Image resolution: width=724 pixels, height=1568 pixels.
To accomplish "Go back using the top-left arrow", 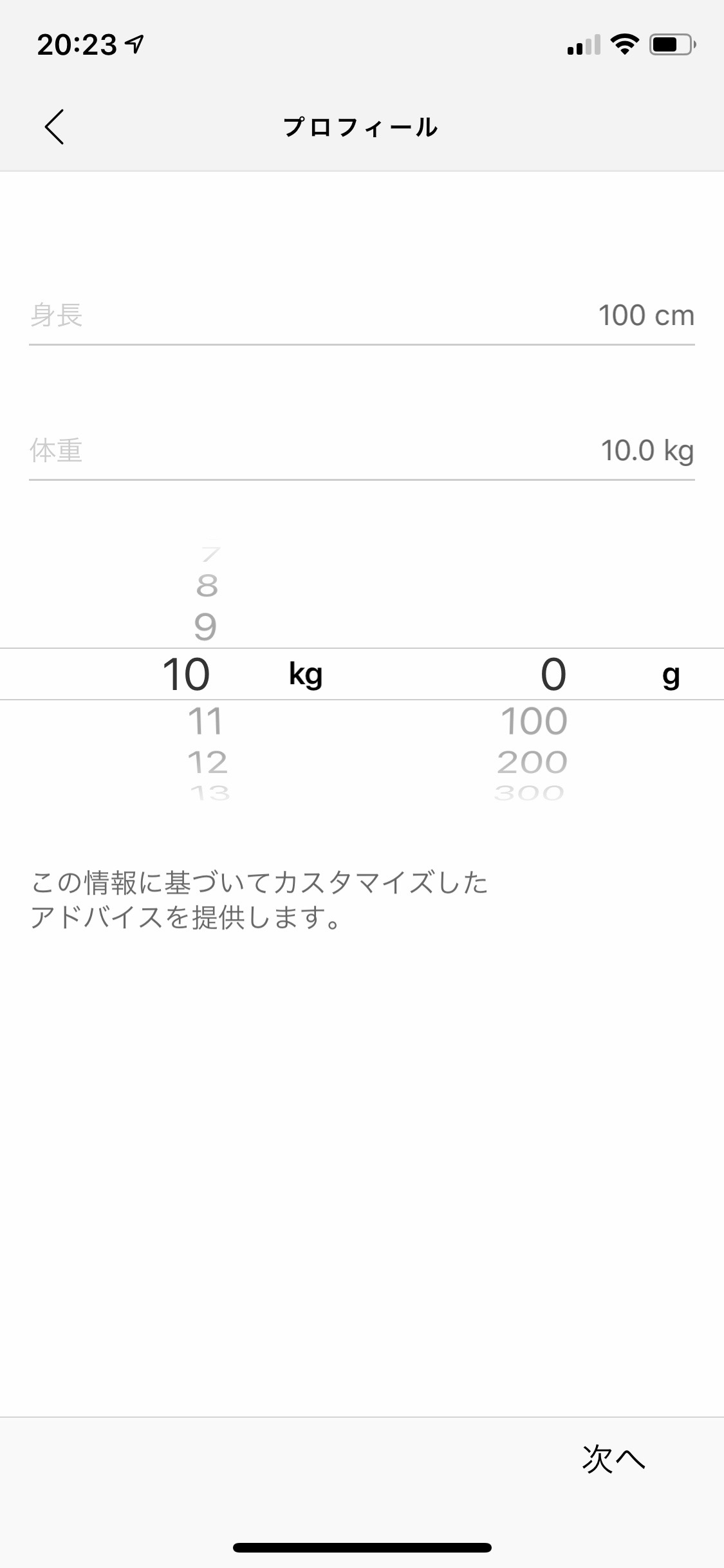I will (54, 127).
